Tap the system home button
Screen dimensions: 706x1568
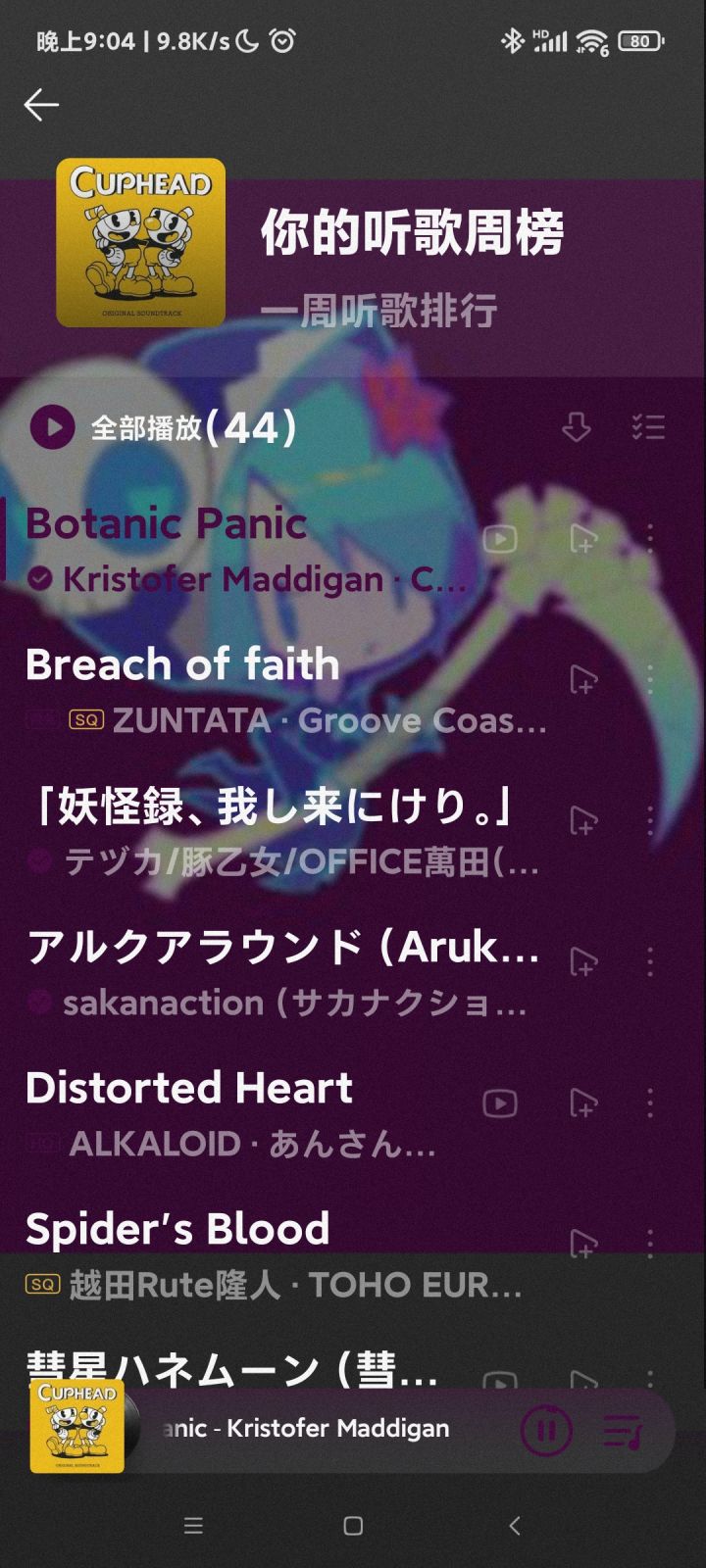pyautogui.click(x=353, y=1525)
